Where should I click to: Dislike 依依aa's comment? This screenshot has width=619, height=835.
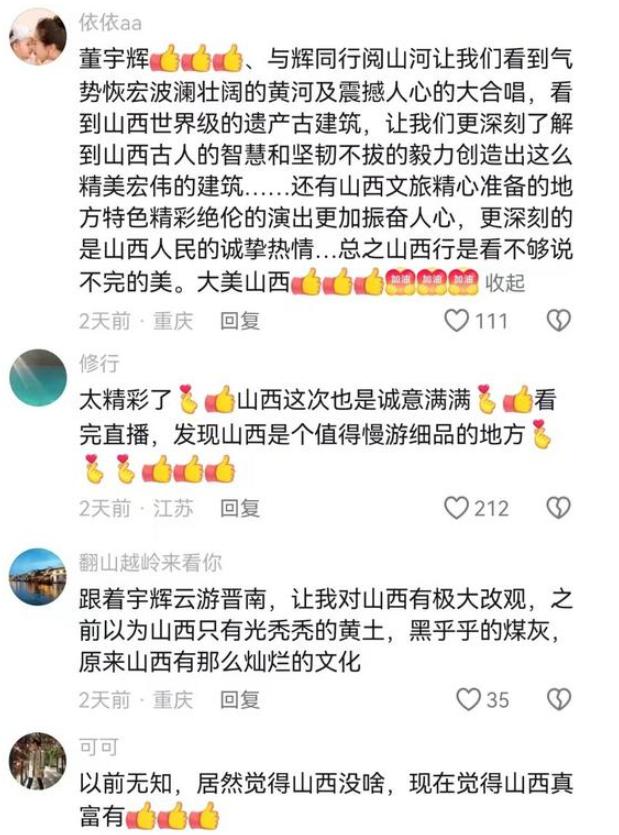coord(558,320)
